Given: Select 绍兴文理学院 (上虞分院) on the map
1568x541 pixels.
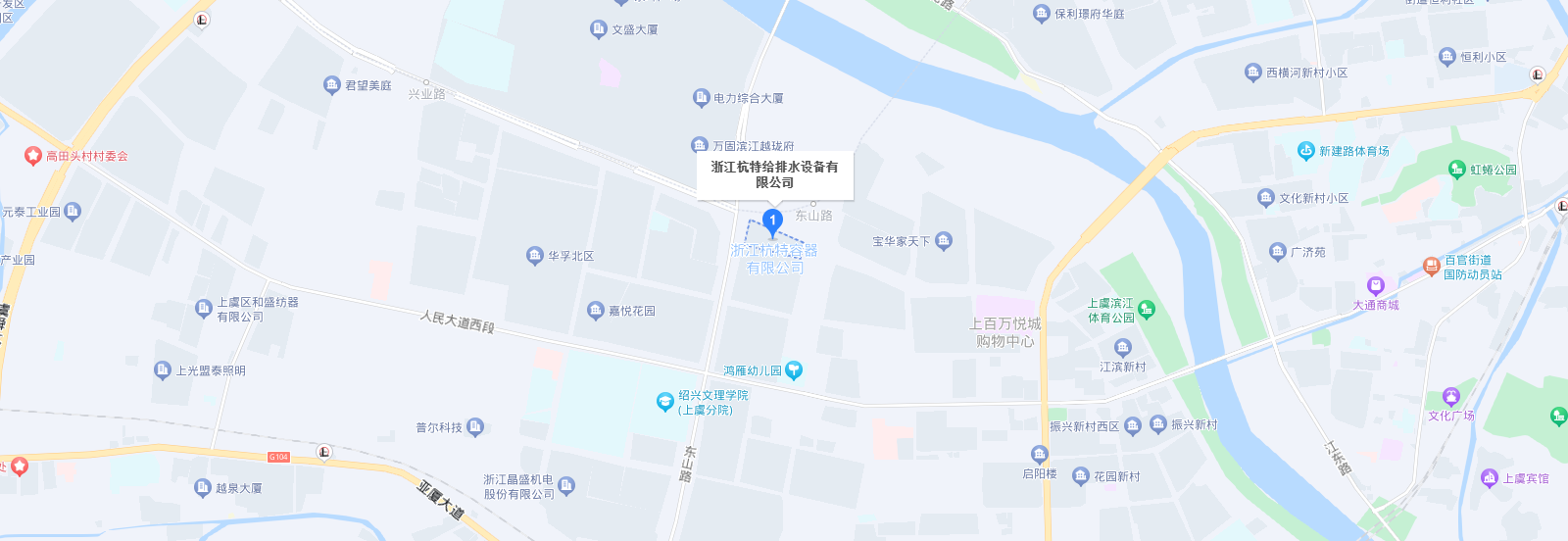Looking at the screenshot, I should (x=665, y=402).
